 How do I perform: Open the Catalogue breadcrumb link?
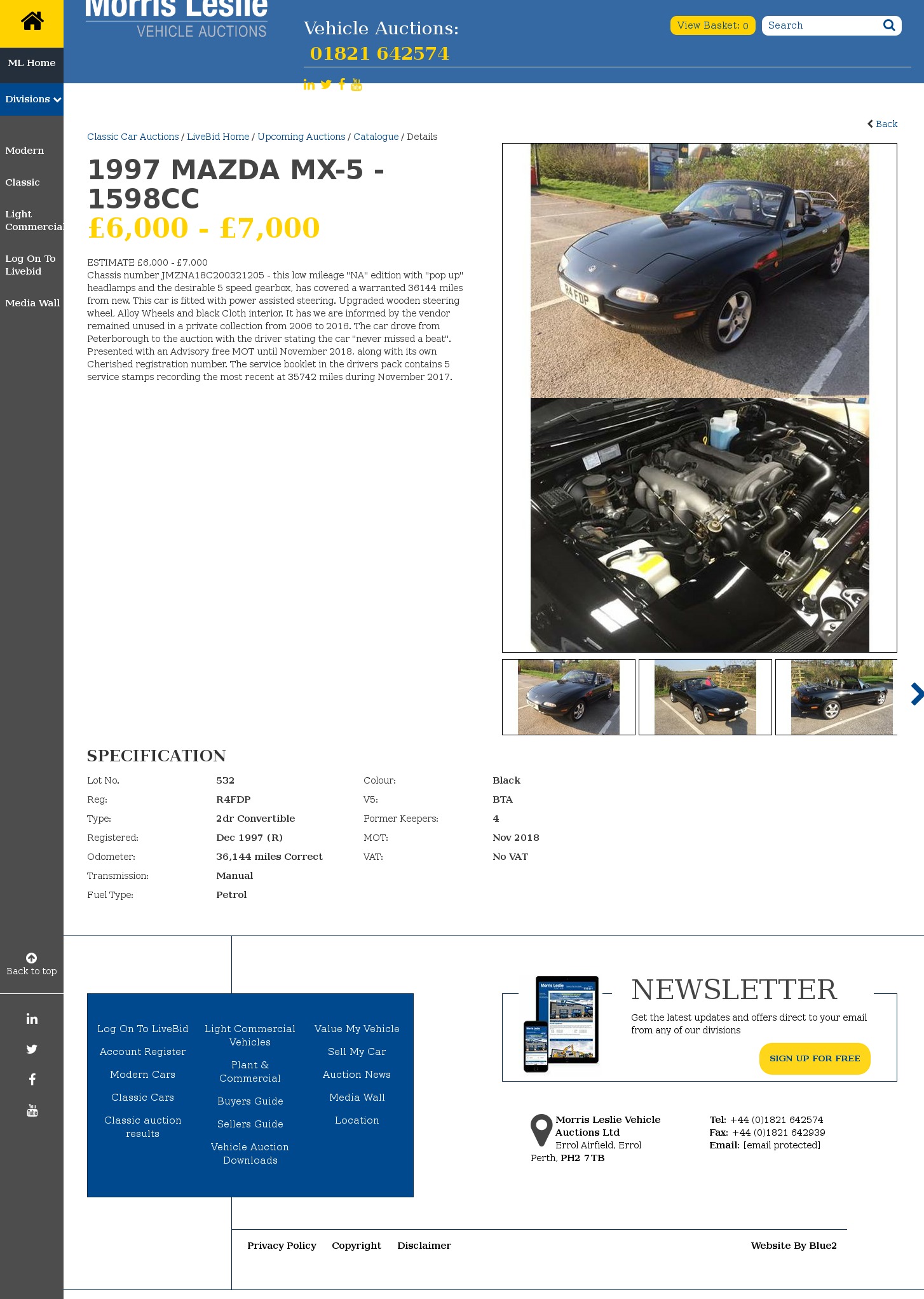coord(376,137)
